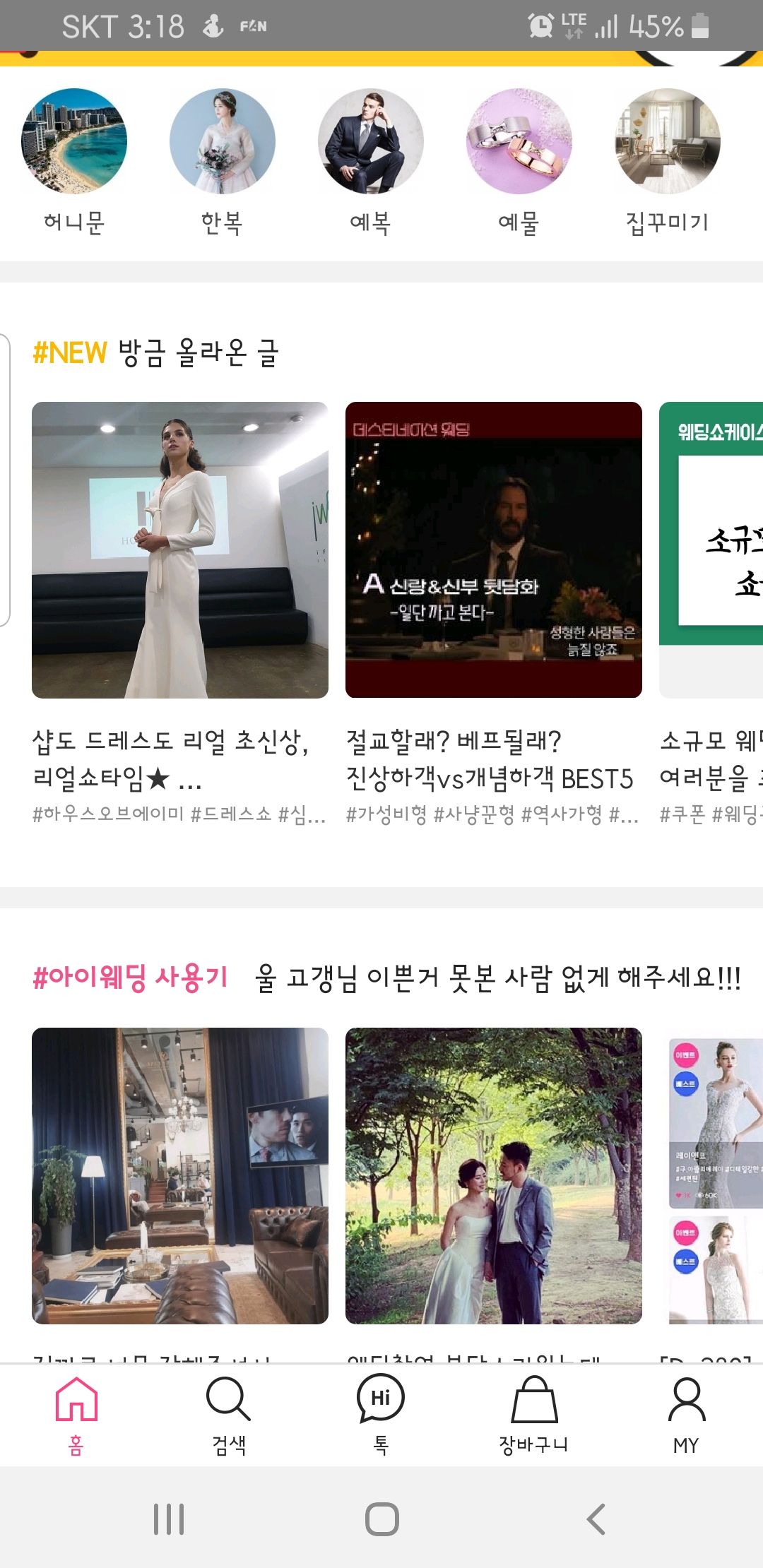This screenshot has width=763, height=1568.
Task: Open the review with the couple in the forest
Action: [x=493, y=1175]
